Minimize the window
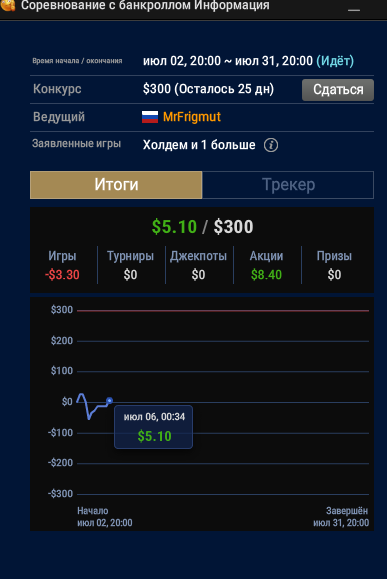The image size is (387, 579). click(354, 10)
